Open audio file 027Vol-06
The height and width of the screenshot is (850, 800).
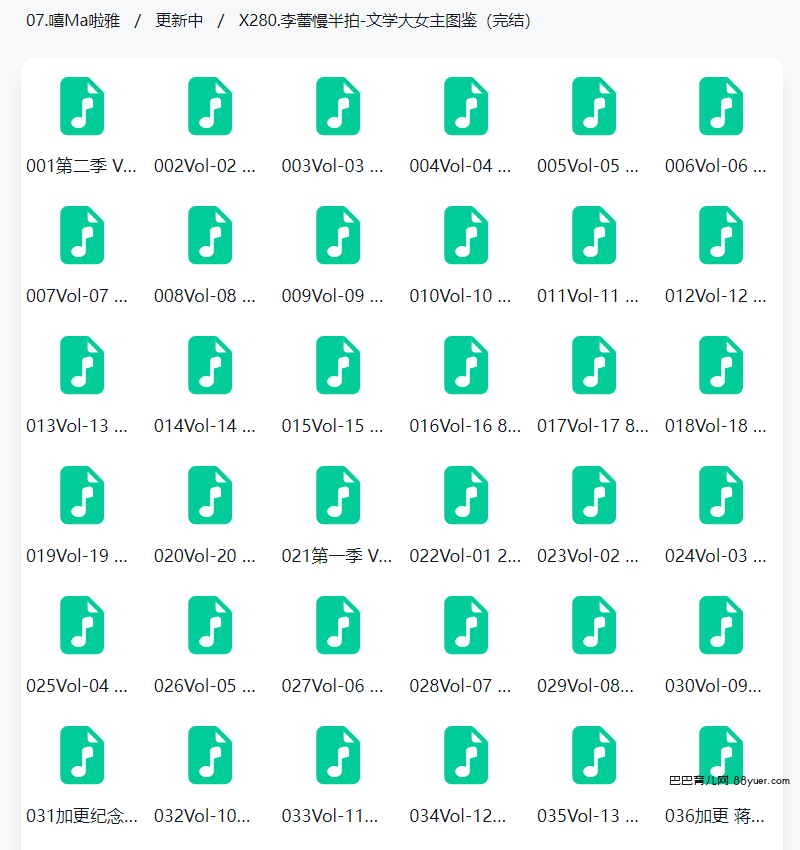click(338, 626)
